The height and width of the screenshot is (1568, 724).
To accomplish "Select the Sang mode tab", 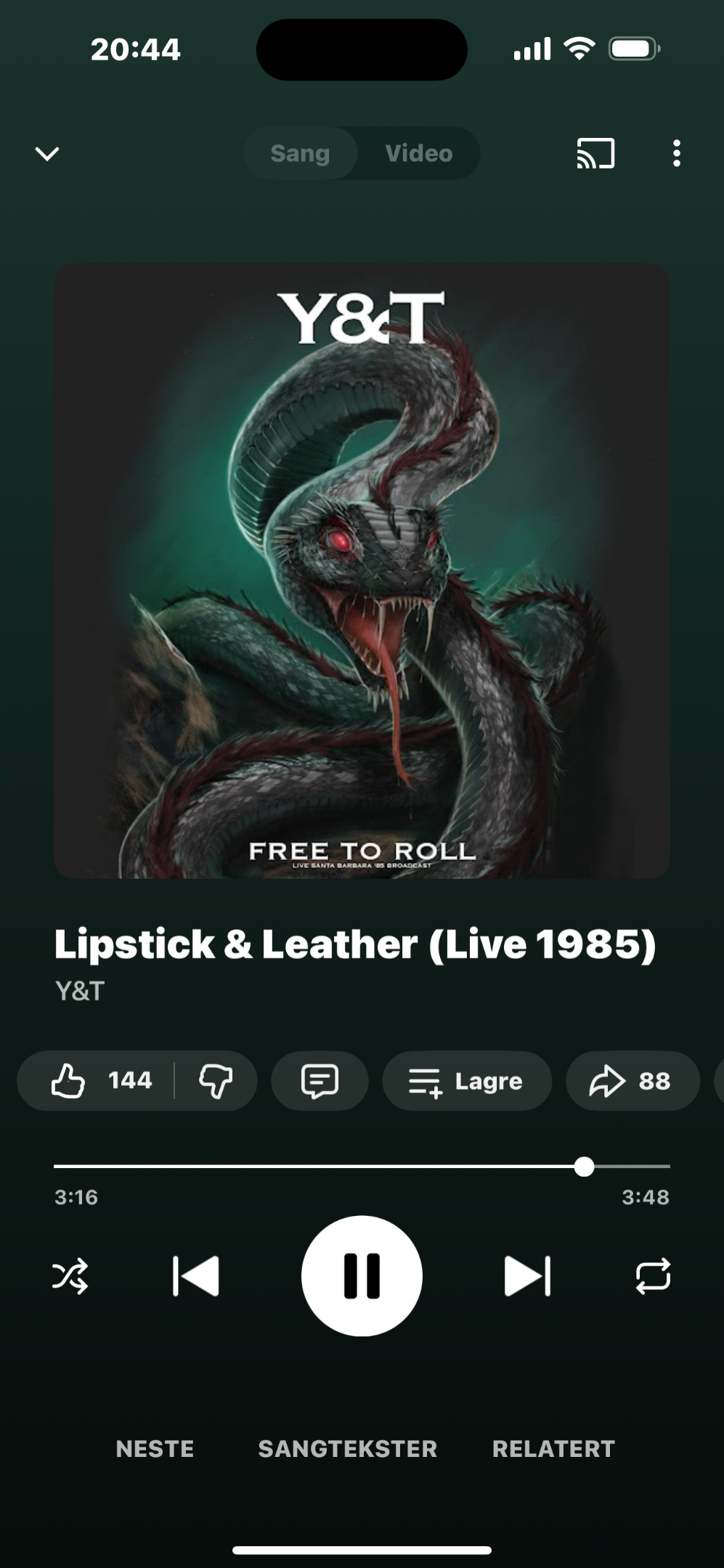I will coord(300,154).
